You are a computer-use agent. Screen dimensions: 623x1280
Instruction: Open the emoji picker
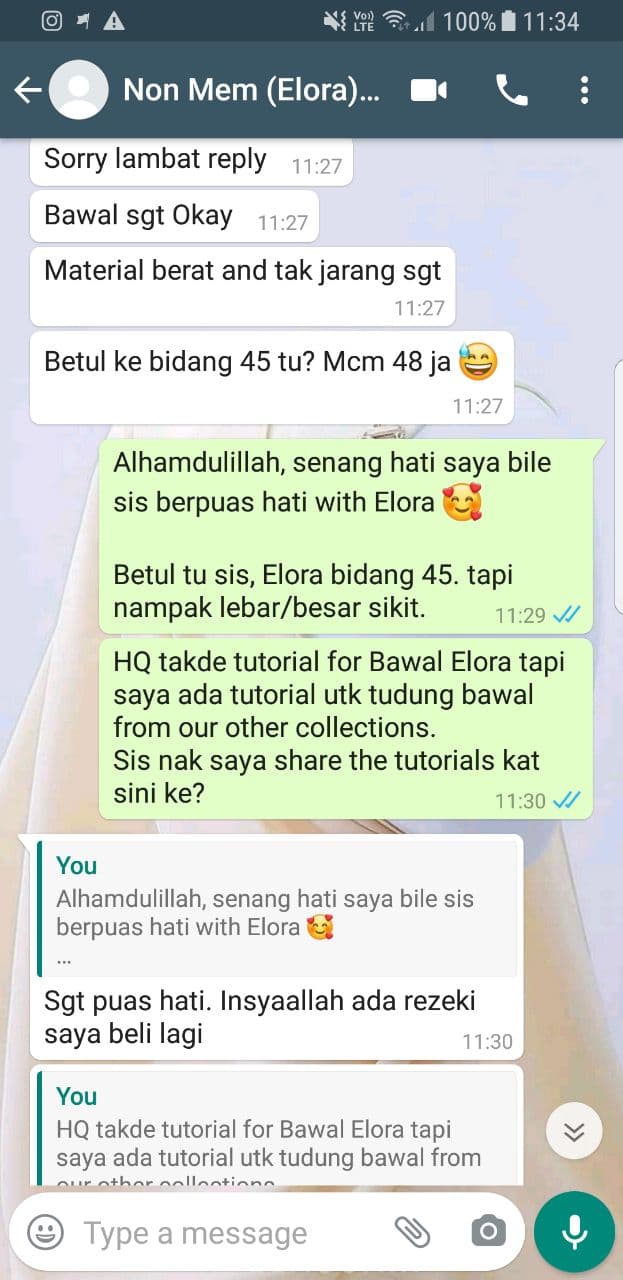pos(45,1232)
